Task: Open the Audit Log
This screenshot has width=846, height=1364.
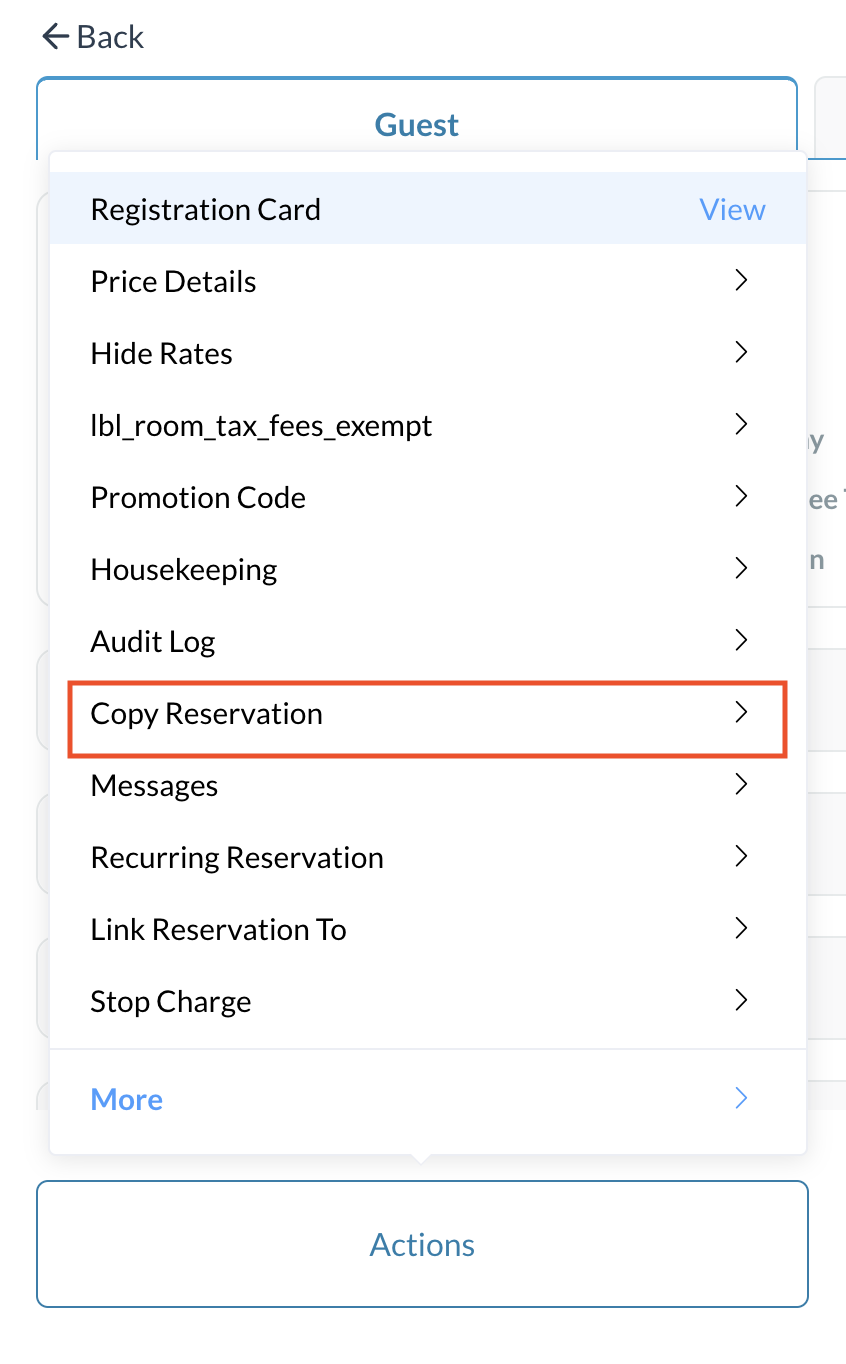Action: pos(427,642)
